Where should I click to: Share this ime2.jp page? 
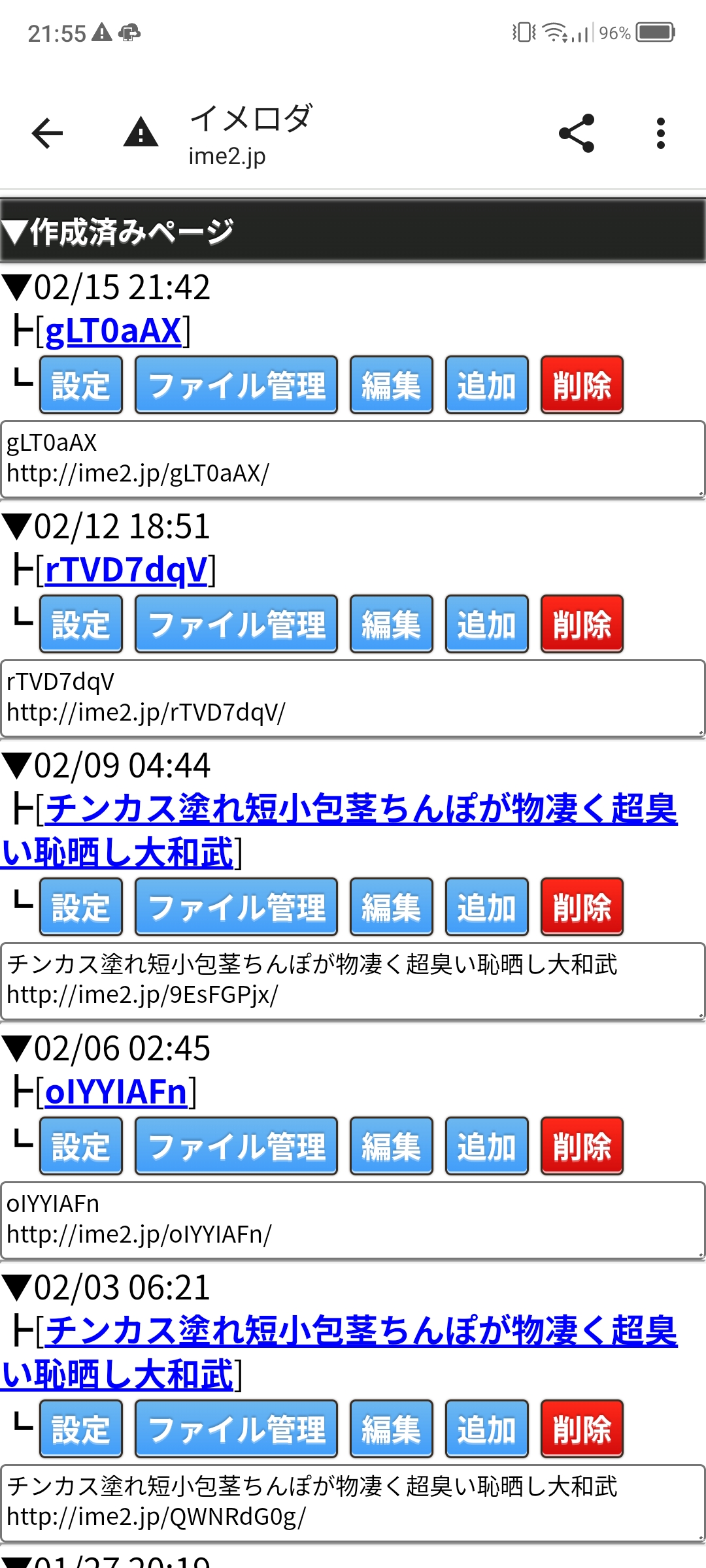(x=577, y=134)
